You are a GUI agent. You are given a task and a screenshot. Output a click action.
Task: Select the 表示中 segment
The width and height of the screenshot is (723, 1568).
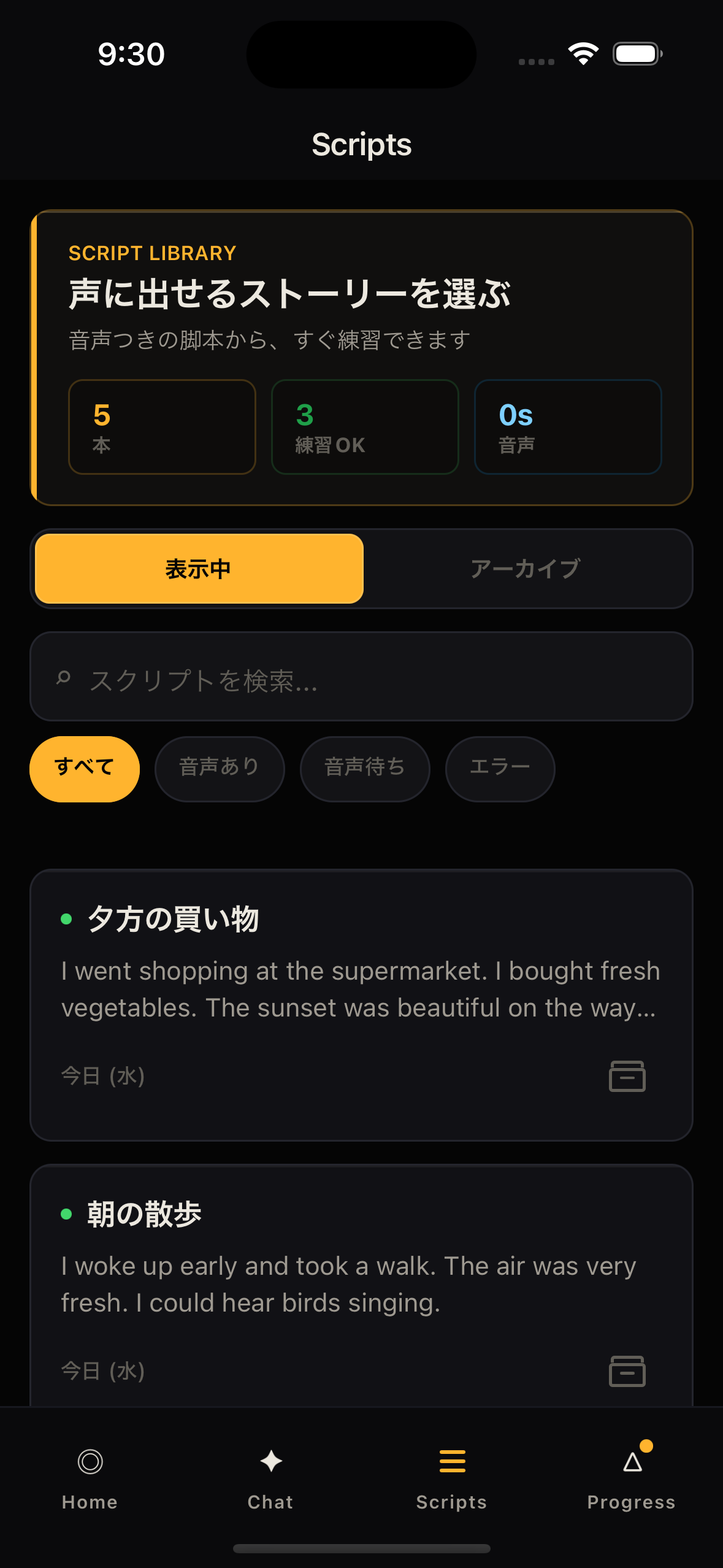click(x=199, y=569)
